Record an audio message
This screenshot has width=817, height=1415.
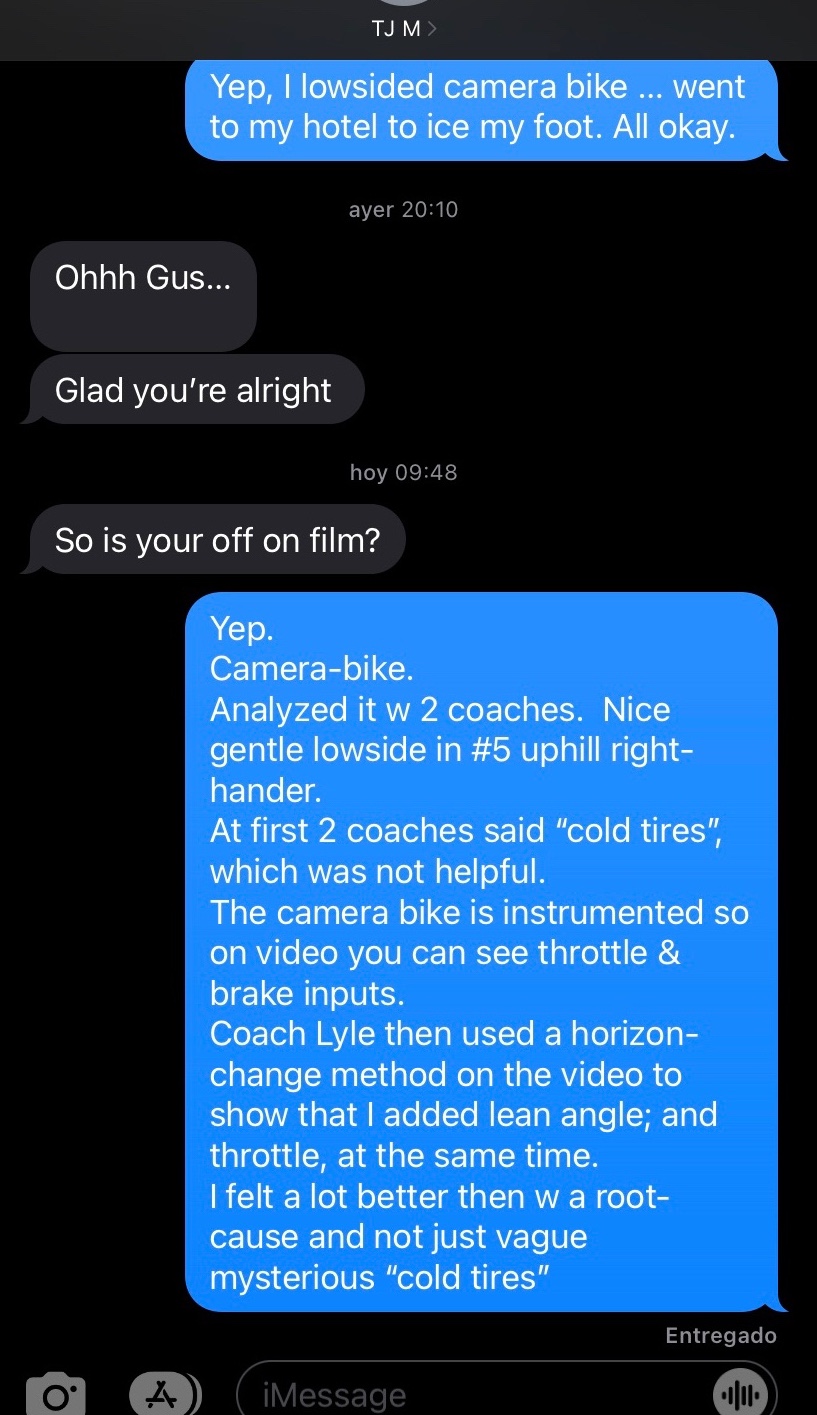[x=741, y=1394]
